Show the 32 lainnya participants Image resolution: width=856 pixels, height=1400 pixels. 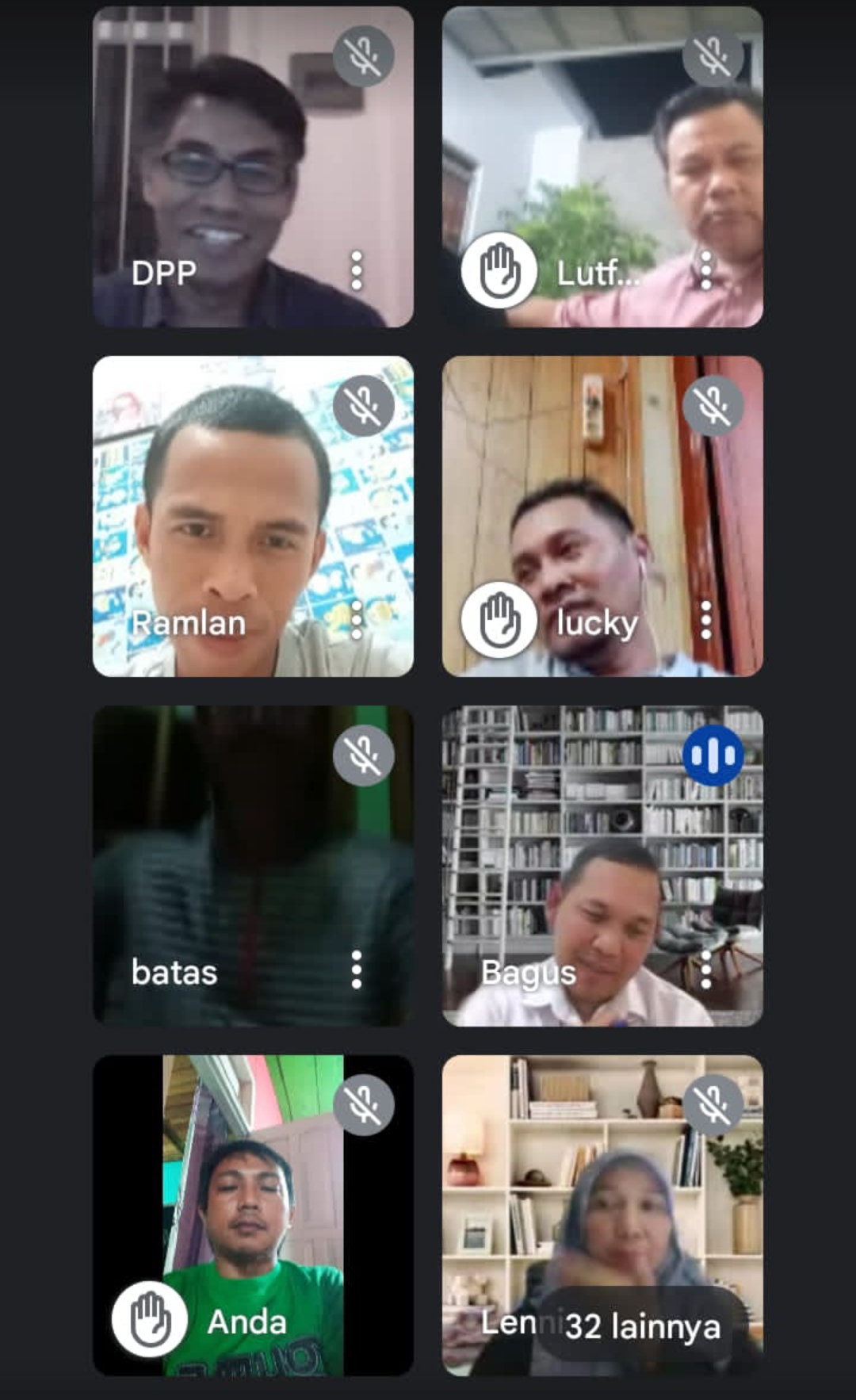[642, 1325]
